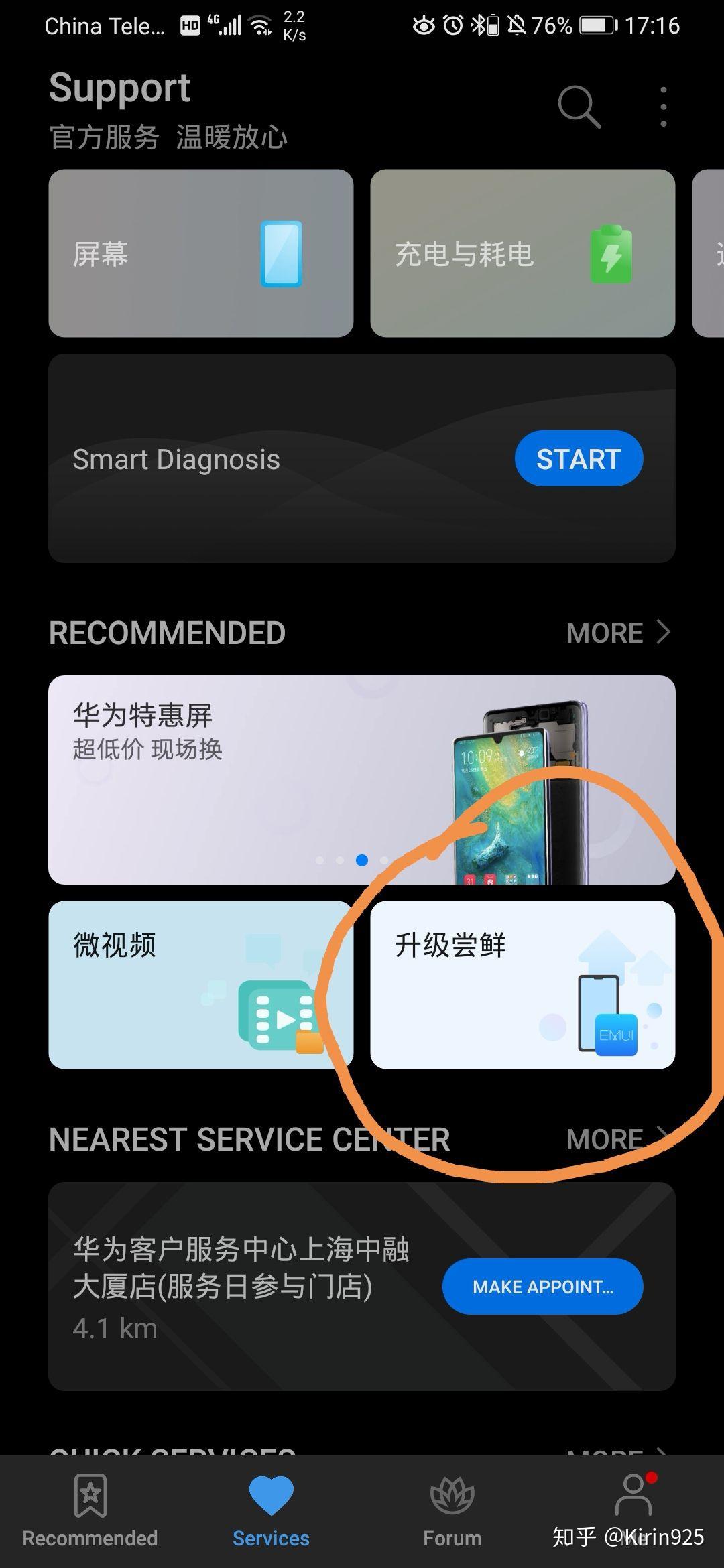724x1568 pixels.
Task: Tap the Recommended bookmark icon
Action: pyautogui.click(x=90, y=1494)
